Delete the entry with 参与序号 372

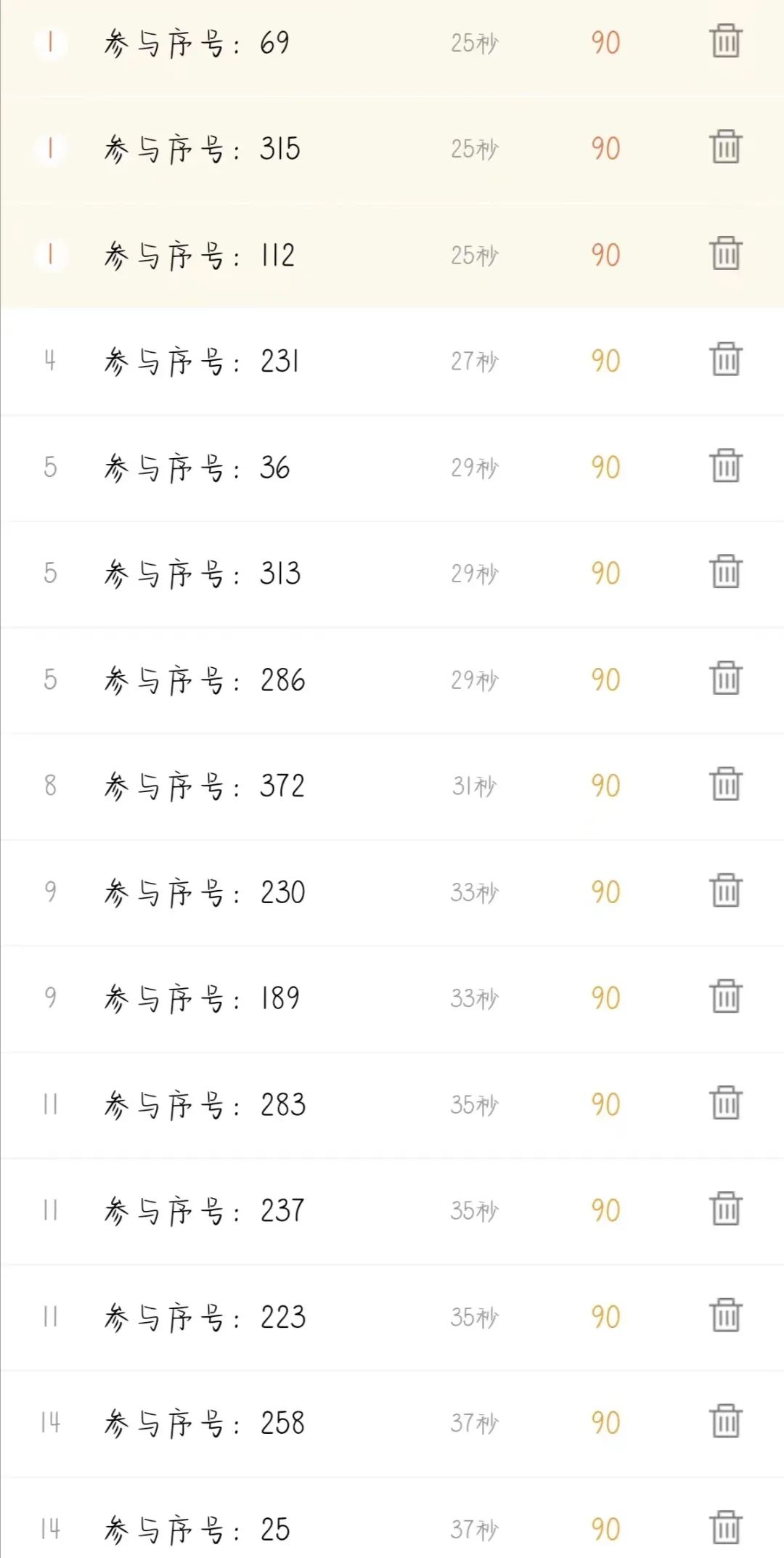point(725,784)
